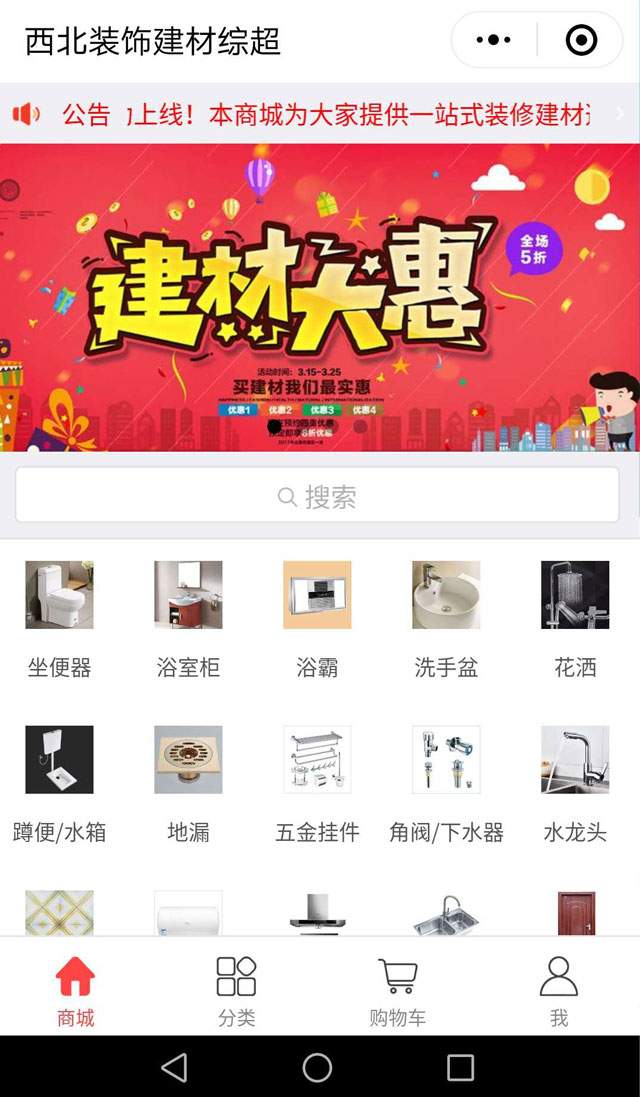
Task: Close the mini program with the circle button
Action: tap(581, 40)
